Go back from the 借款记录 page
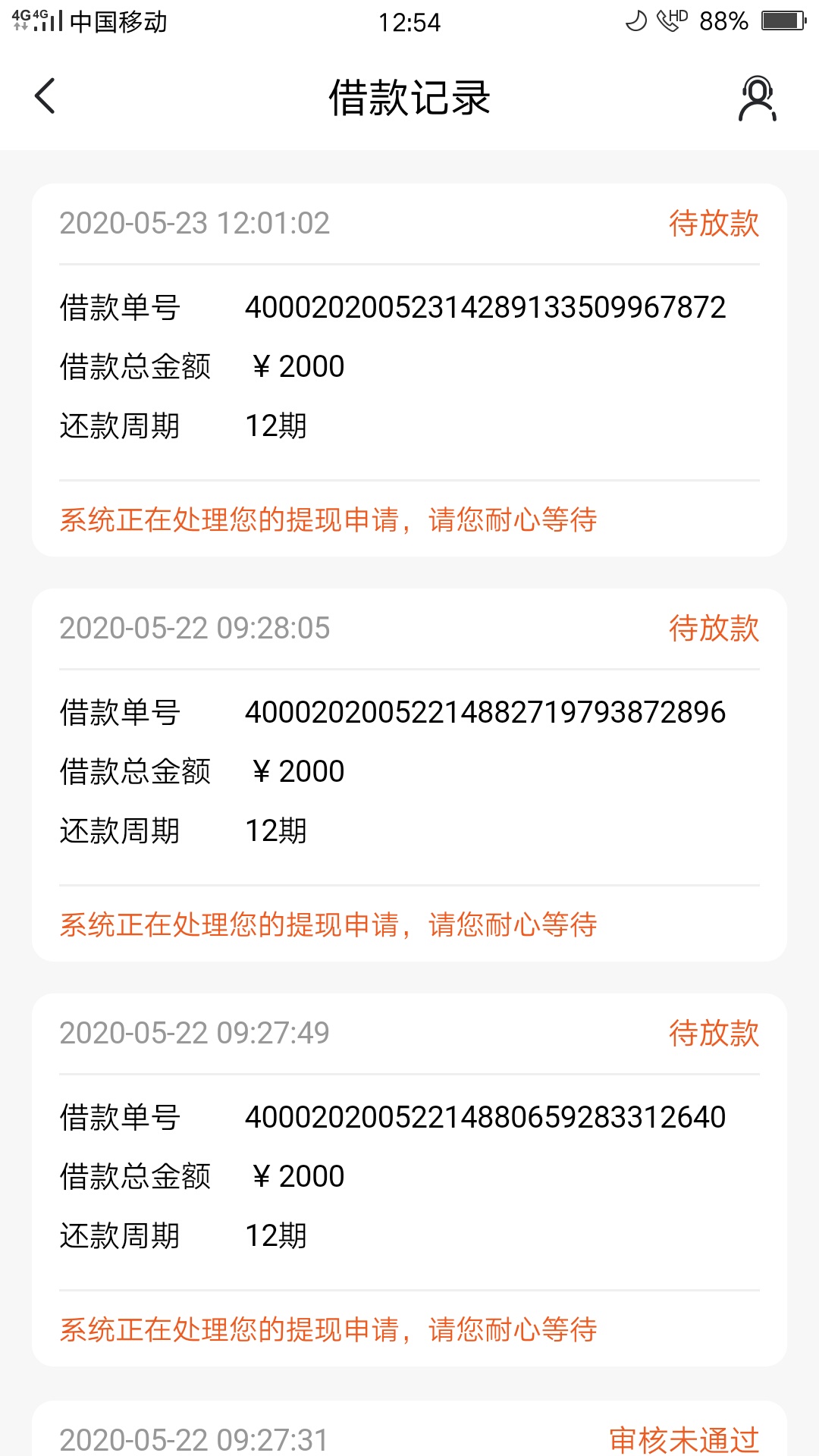The height and width of the screenshot is (1456, 819). click(45, 97)
